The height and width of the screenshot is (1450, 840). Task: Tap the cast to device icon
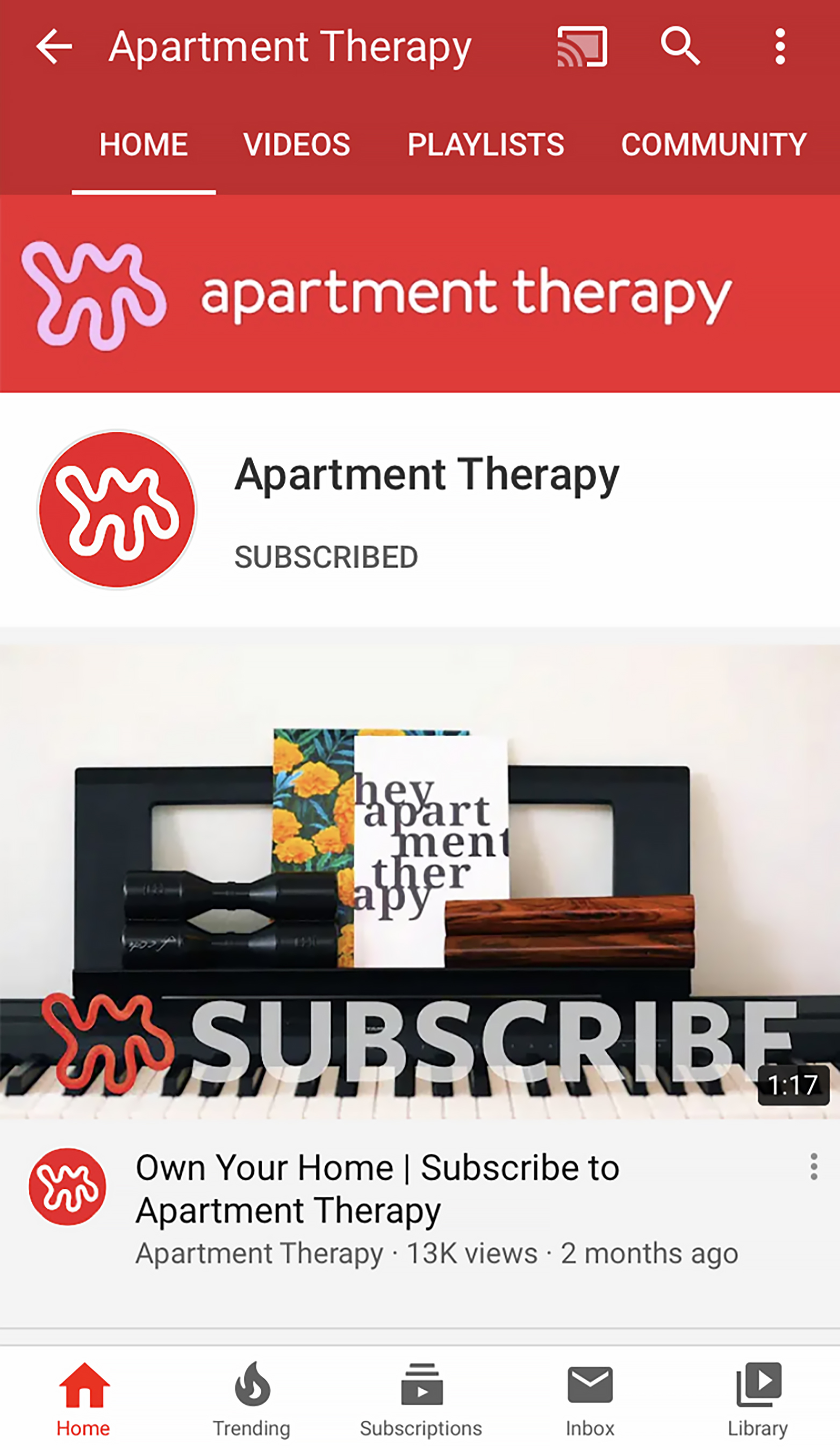(x=582, y=46)
